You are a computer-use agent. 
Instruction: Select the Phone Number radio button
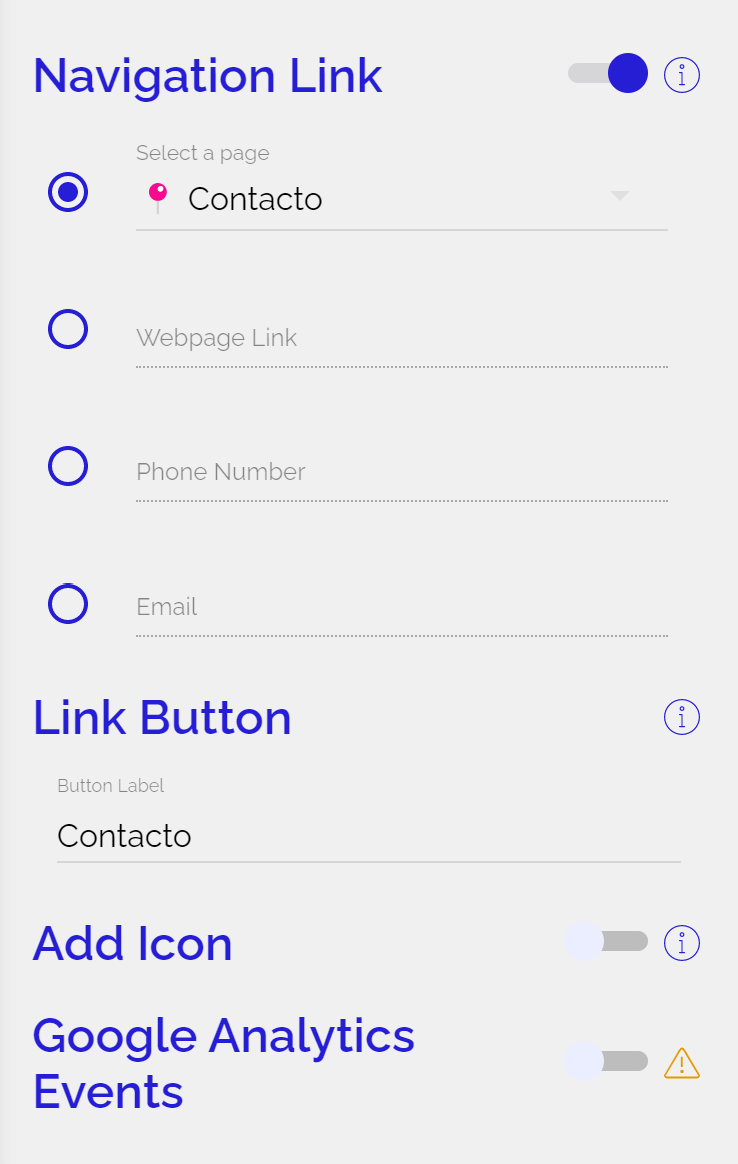(x=68, y=466)
